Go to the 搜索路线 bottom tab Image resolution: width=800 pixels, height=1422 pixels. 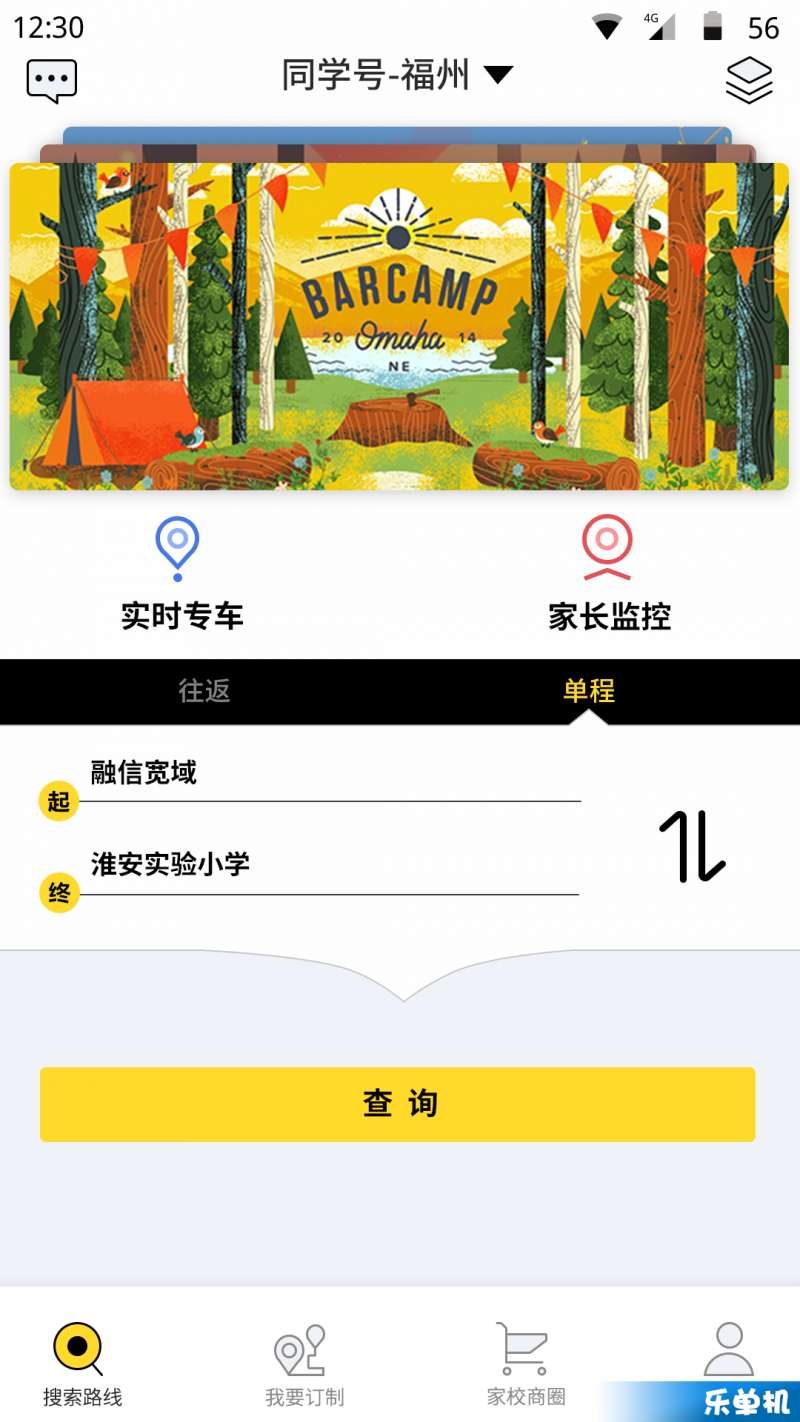point(82,1364)
